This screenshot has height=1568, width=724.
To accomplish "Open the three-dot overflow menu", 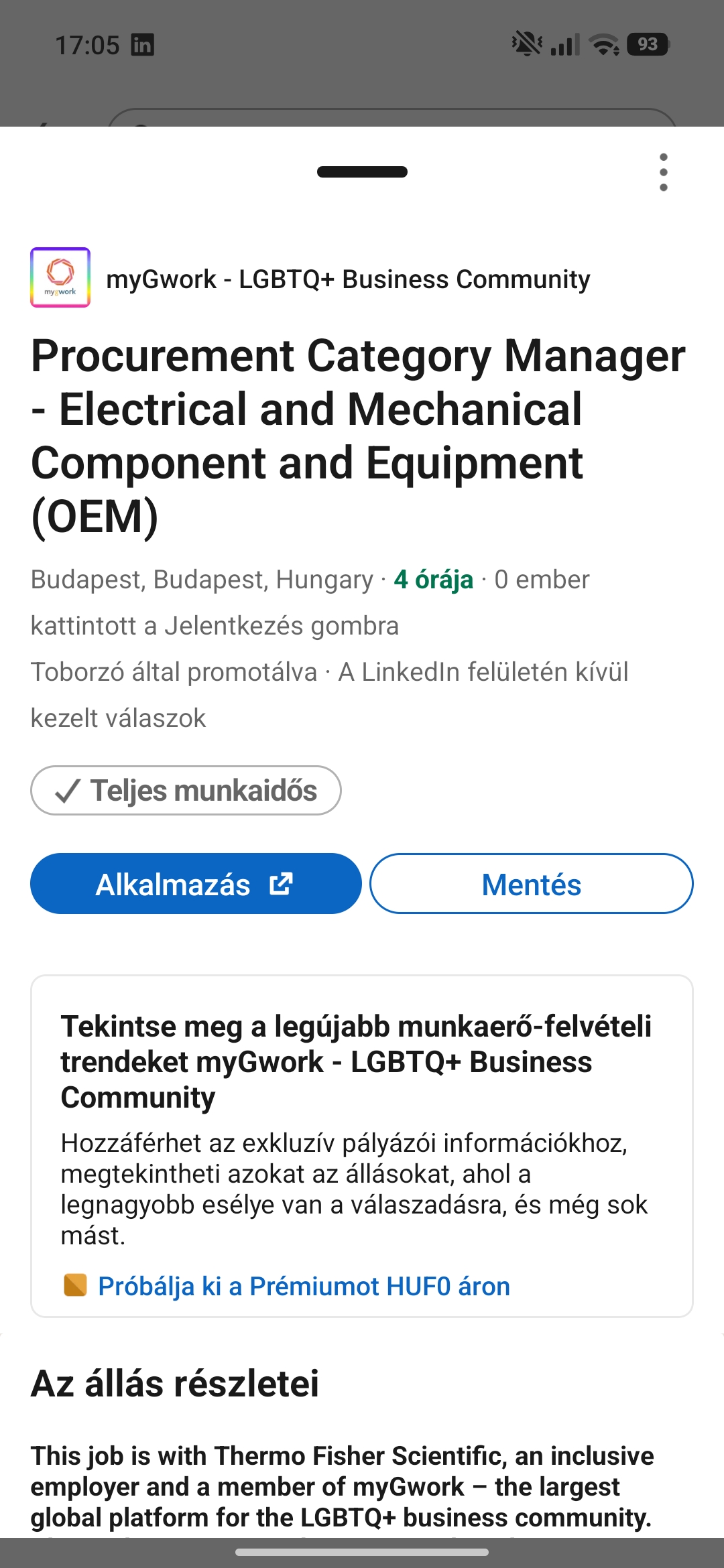I will click(x=663, y=172).
